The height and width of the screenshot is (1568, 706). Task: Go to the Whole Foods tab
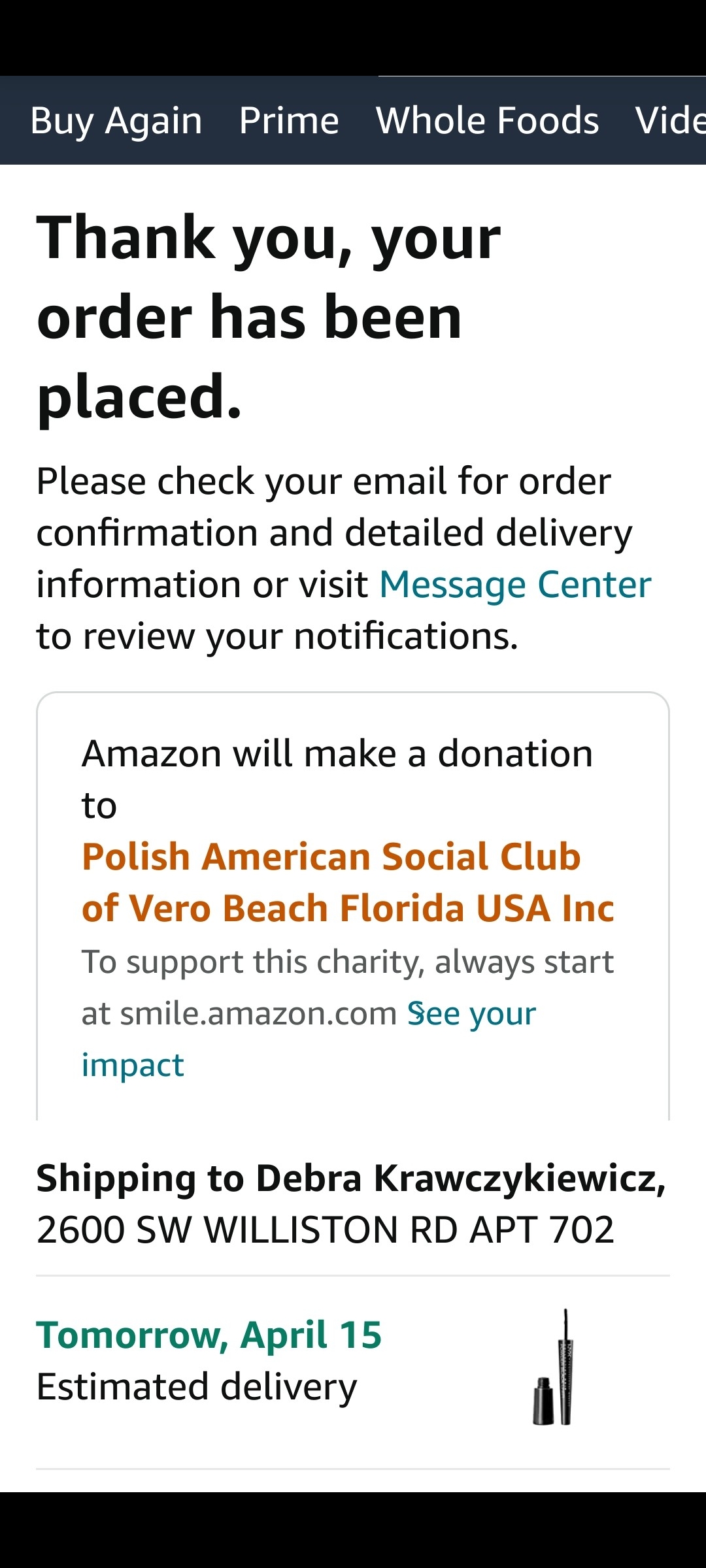tap(487, 121)
